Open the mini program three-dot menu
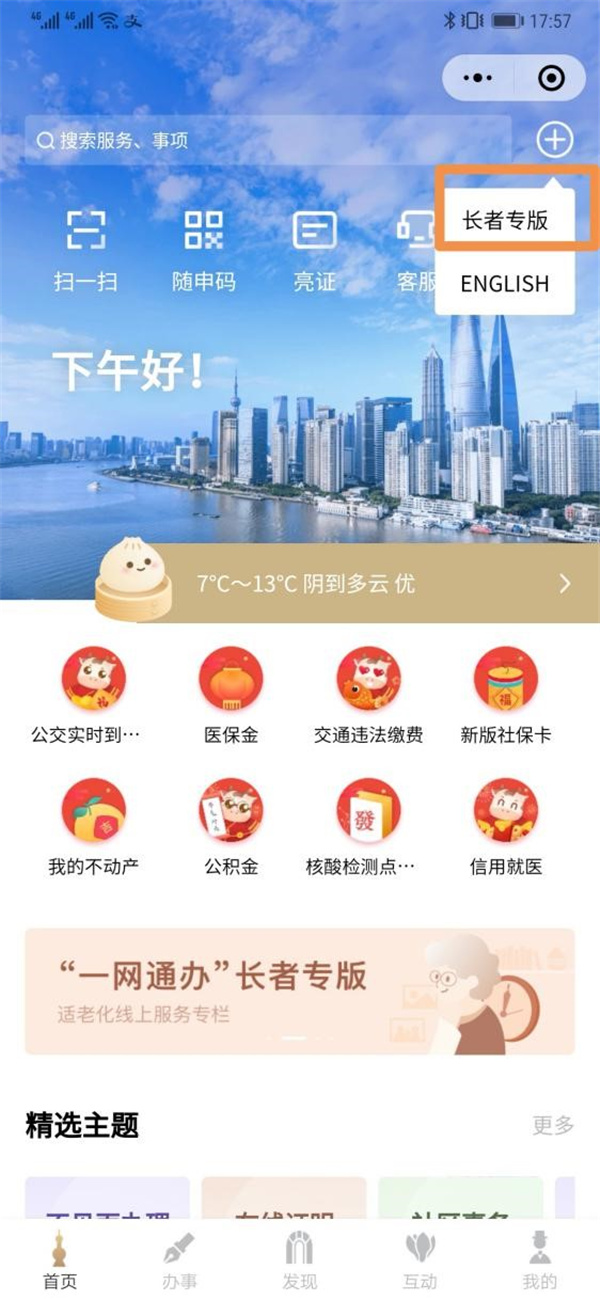The width and height of the screenshot is (600, 1300). click(479, 78)
